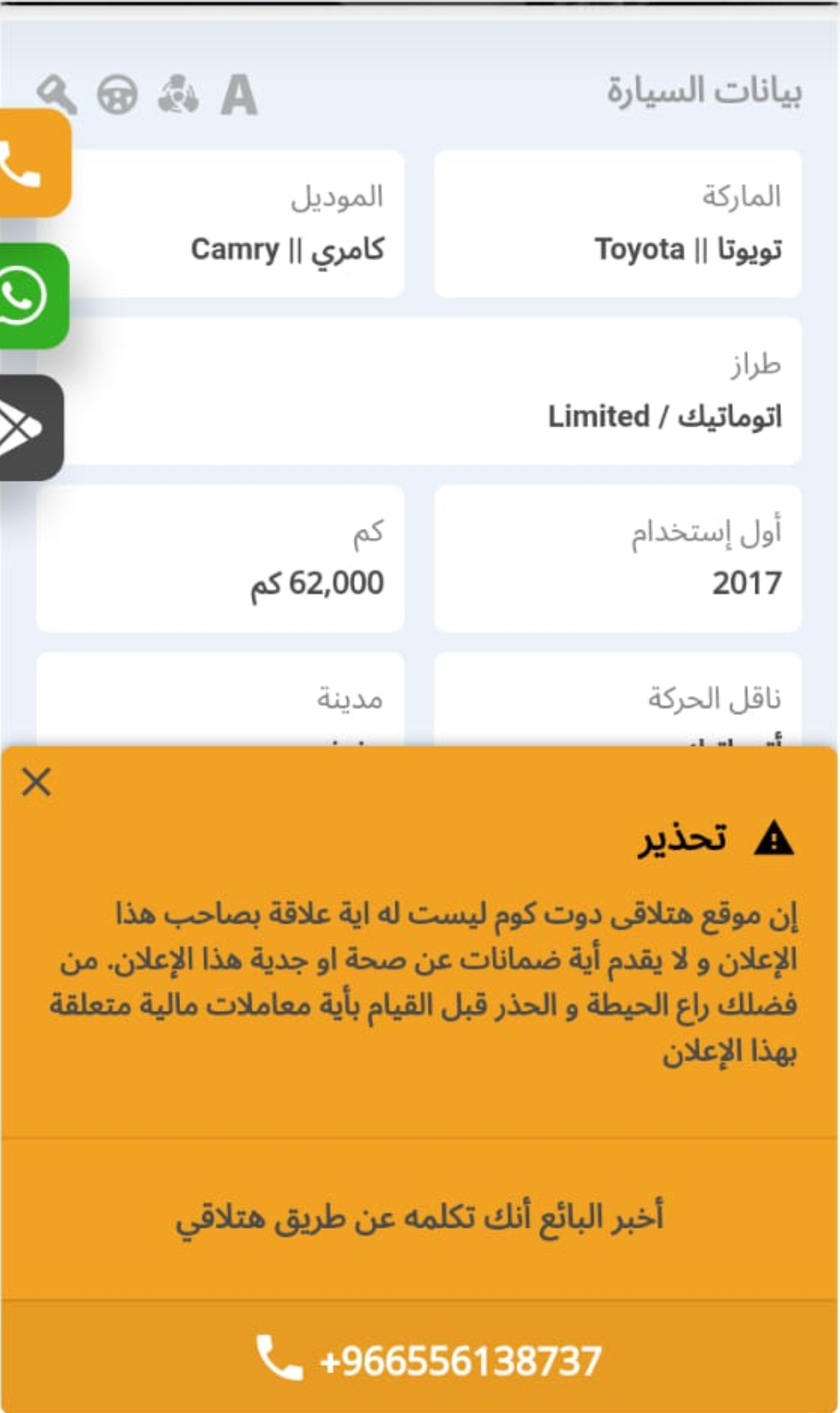Open the dark Google Play side button
The width and height of the screenshot is (840, 1413).
(30, 428)
